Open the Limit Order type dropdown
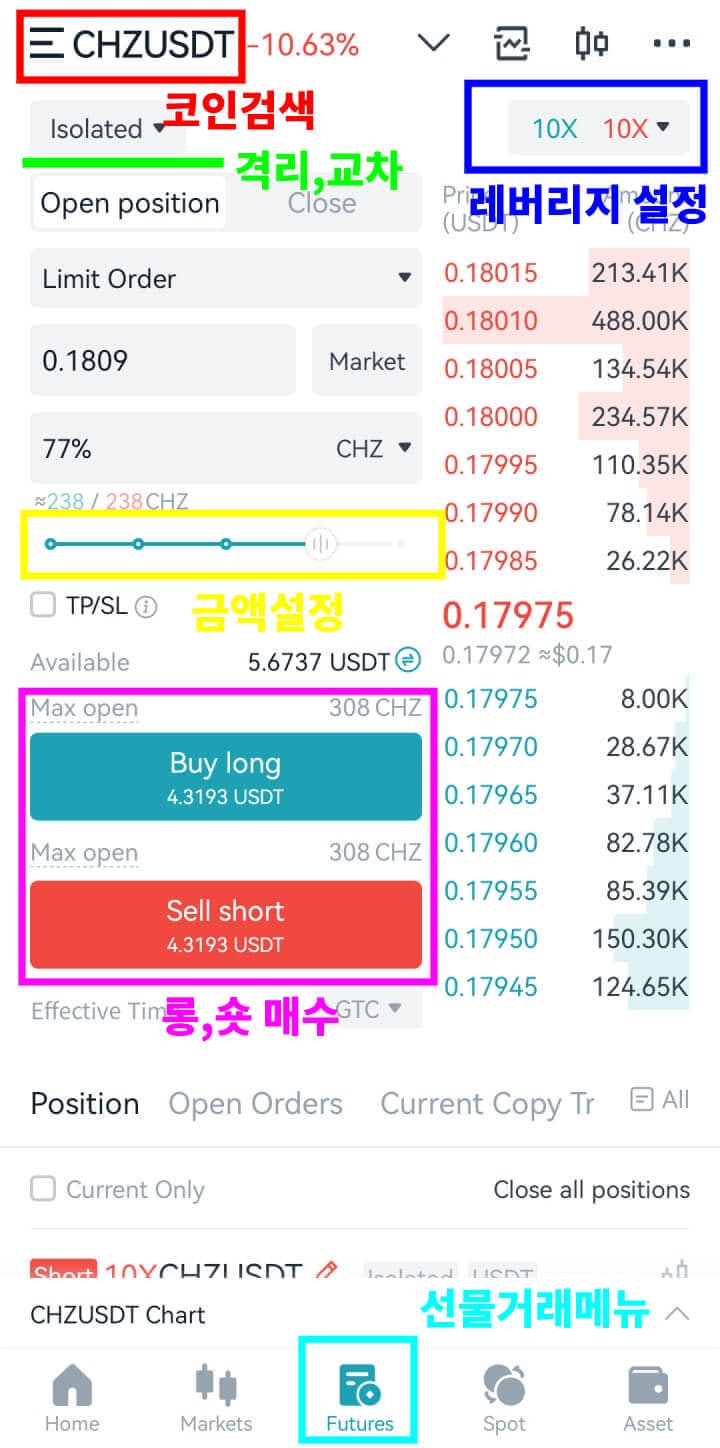Image resolution: width=720 pixels, height=1448 pixels. click(x=225, y=278)
